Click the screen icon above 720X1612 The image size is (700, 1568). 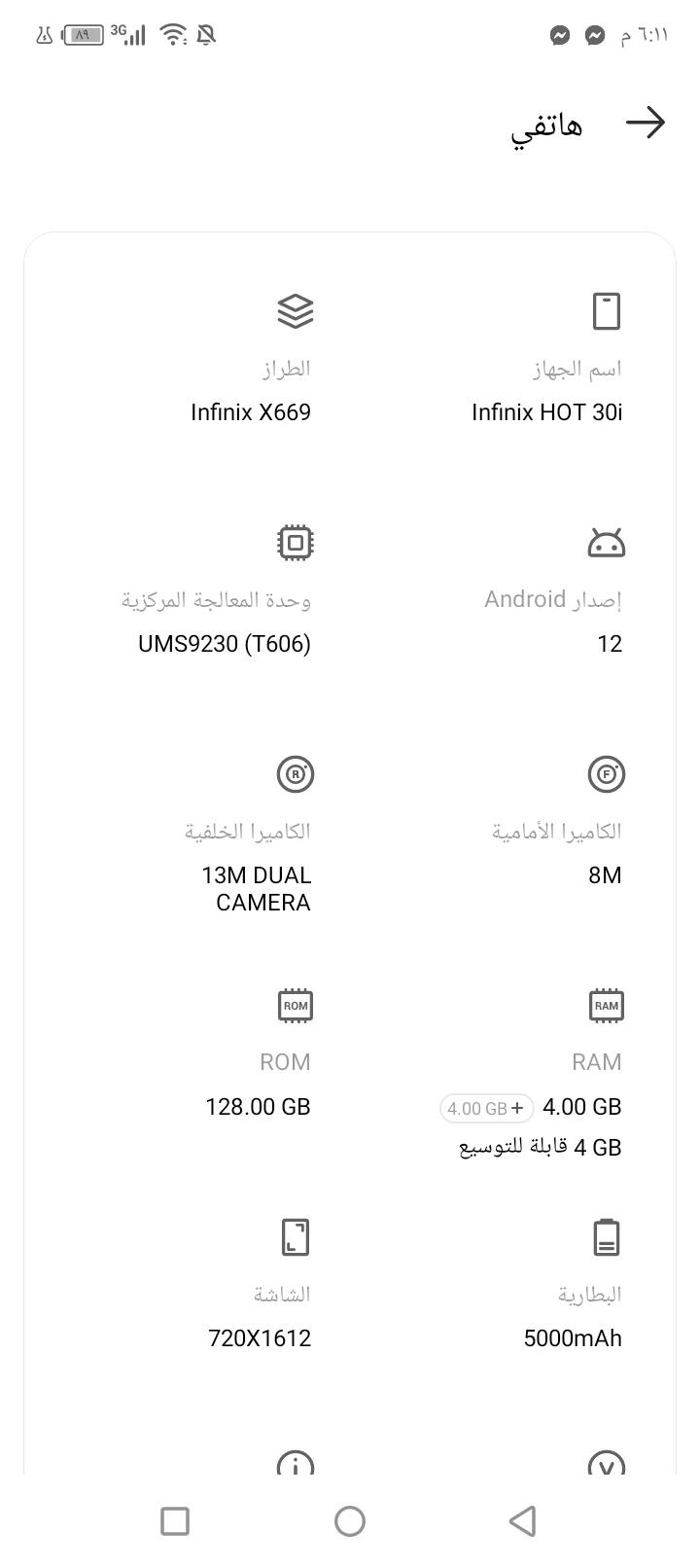[x=295, y=1236]
